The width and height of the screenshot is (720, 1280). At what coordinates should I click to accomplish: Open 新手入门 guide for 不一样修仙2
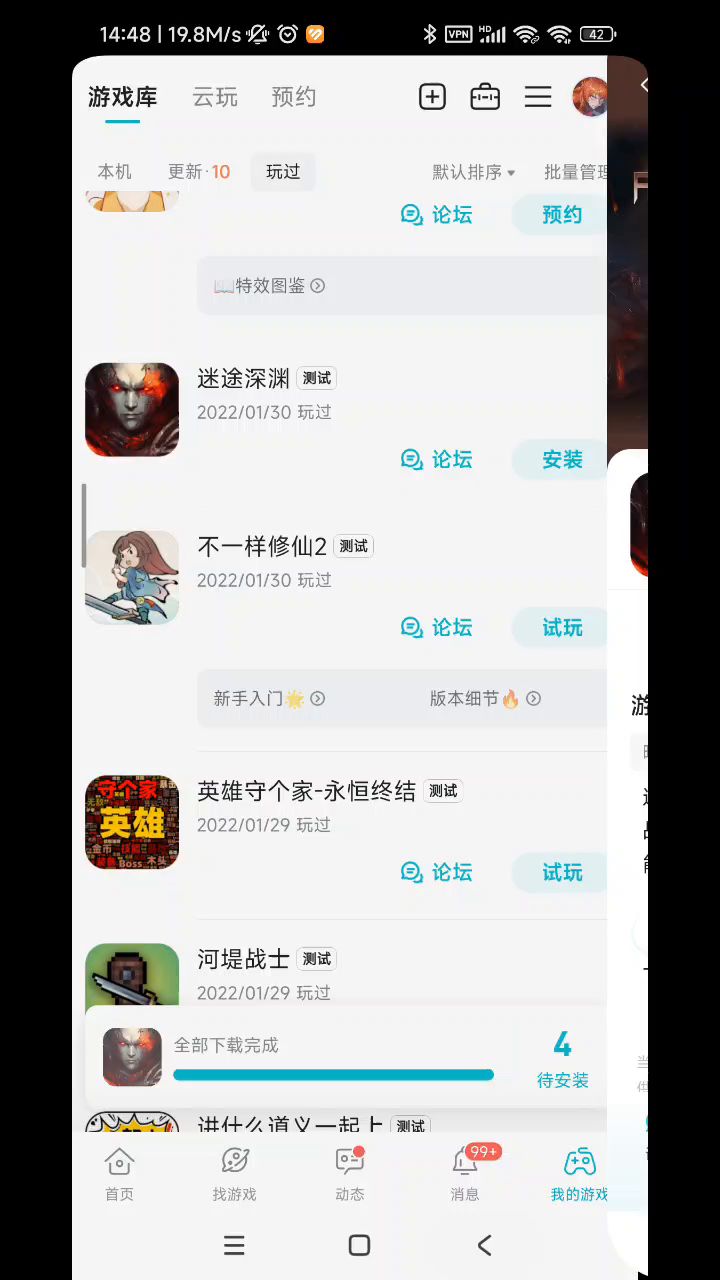coord(268,699)
